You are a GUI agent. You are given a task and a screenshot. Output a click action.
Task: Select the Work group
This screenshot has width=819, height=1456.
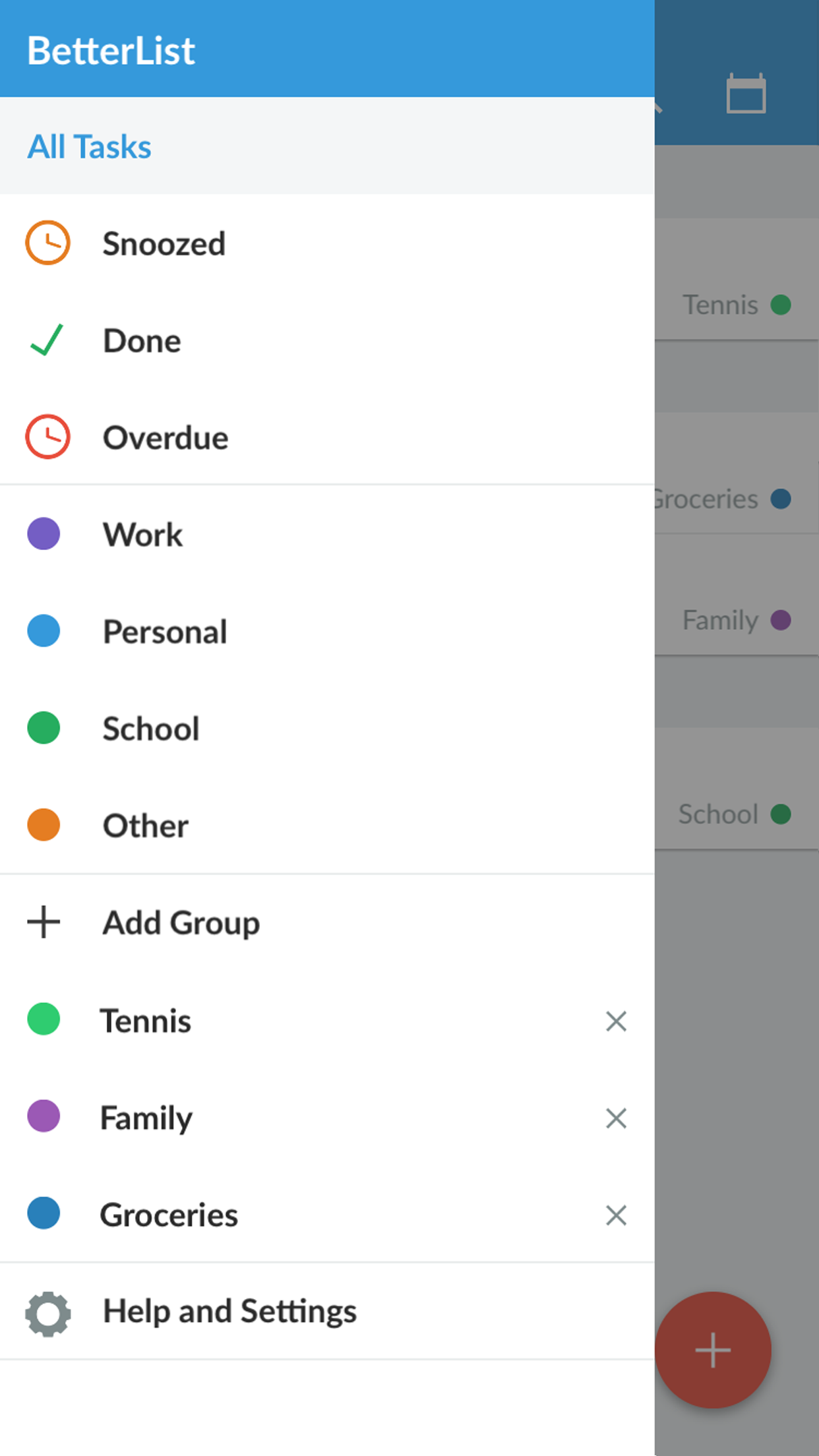point(142,535)
